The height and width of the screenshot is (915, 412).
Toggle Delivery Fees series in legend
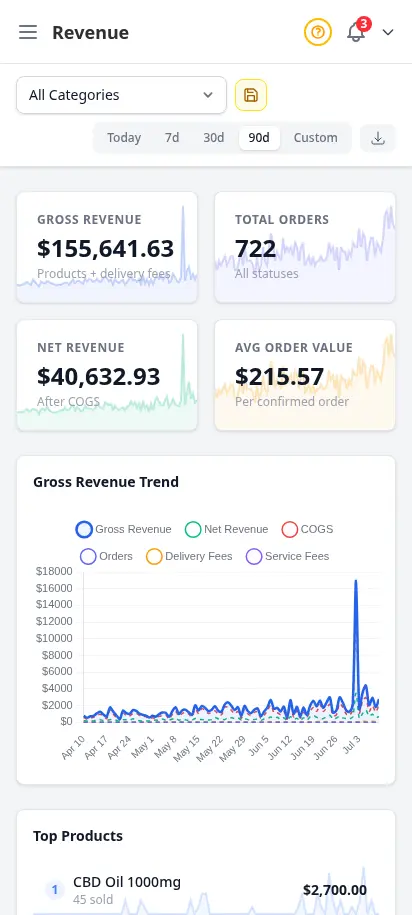pyautogui.click(x=189, y=556)
